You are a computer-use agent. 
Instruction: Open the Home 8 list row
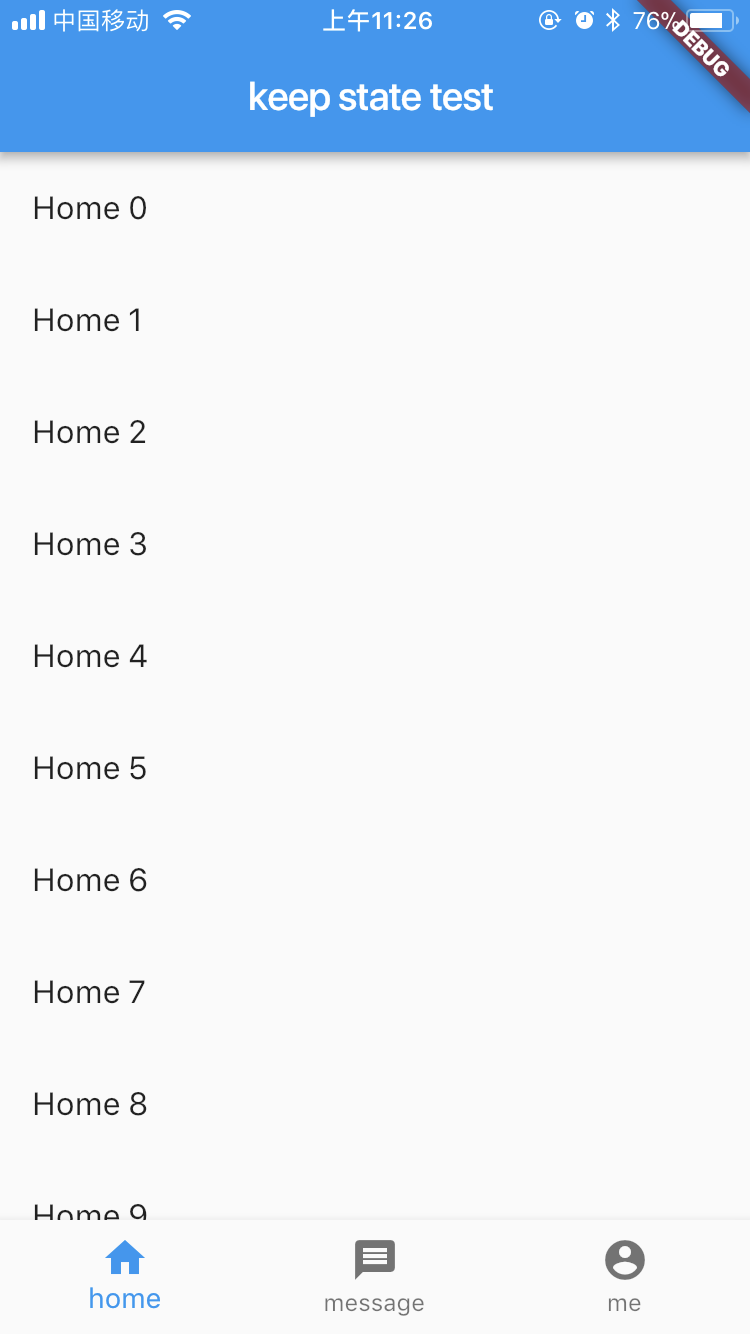click(x=89, y=1105)
